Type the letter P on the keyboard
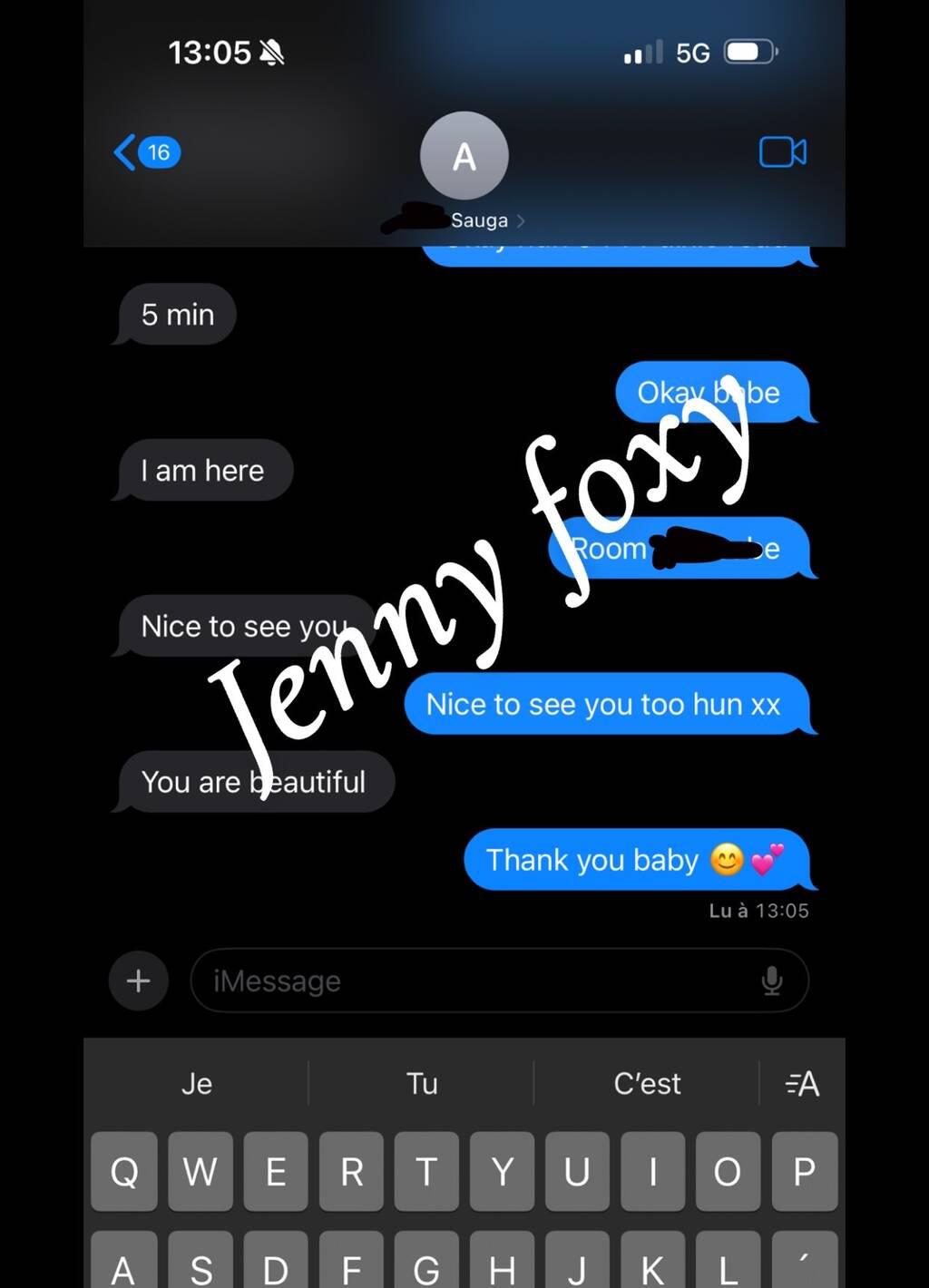Screen dimensions: 929x1288 pyautogui.click(x=804, y=1171)
